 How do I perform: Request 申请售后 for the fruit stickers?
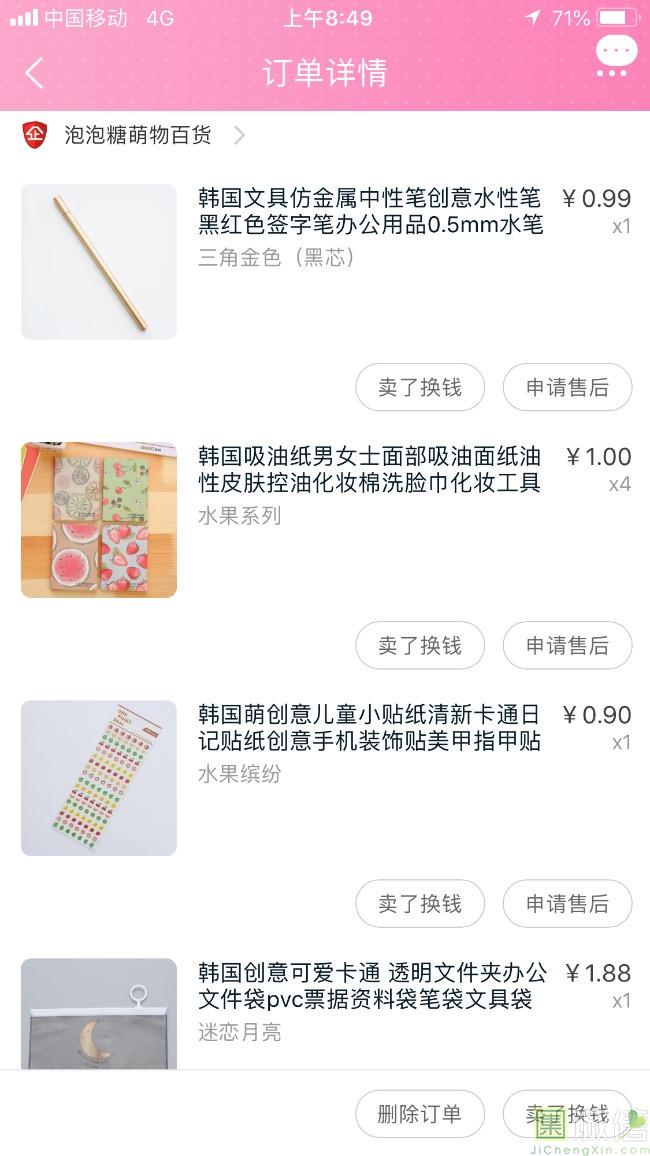click(x=567, y=903)
